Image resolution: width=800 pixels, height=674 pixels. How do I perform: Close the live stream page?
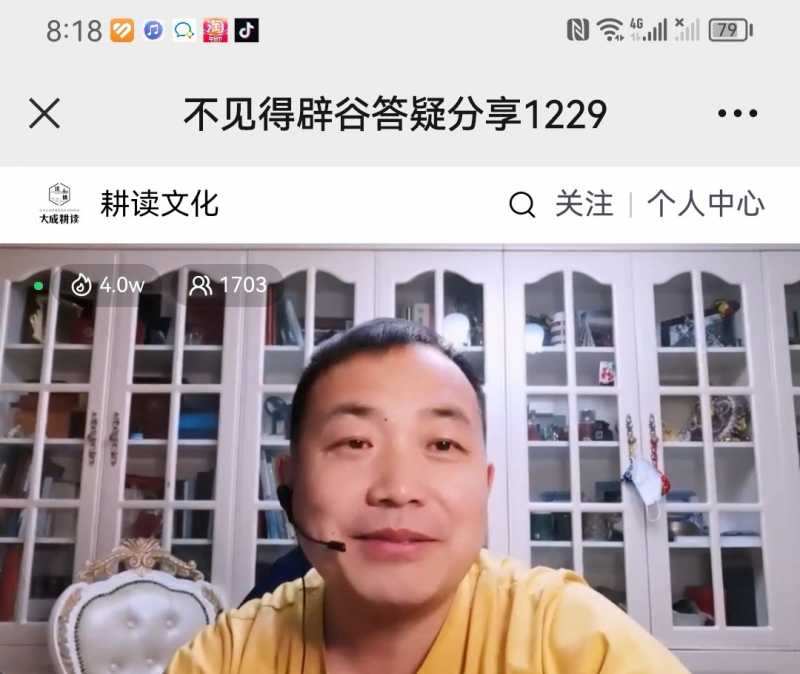44,114
